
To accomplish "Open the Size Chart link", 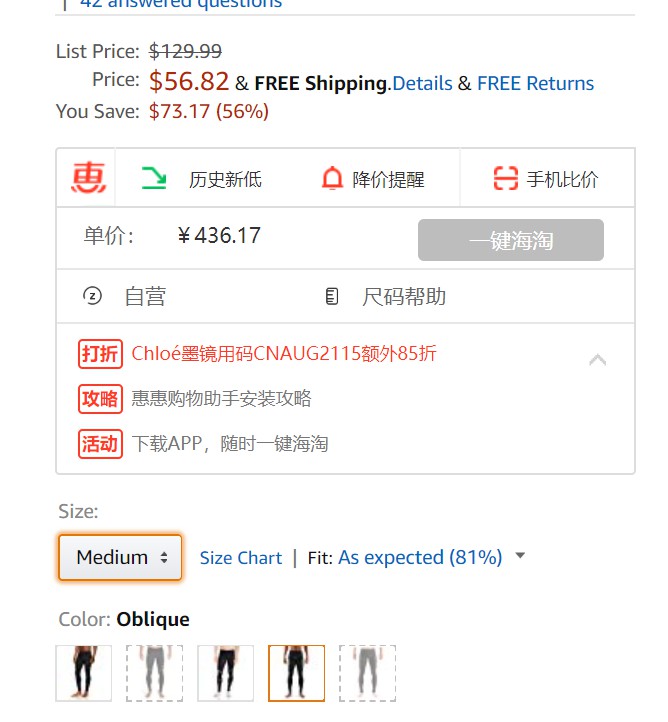I will coord(240,558).
